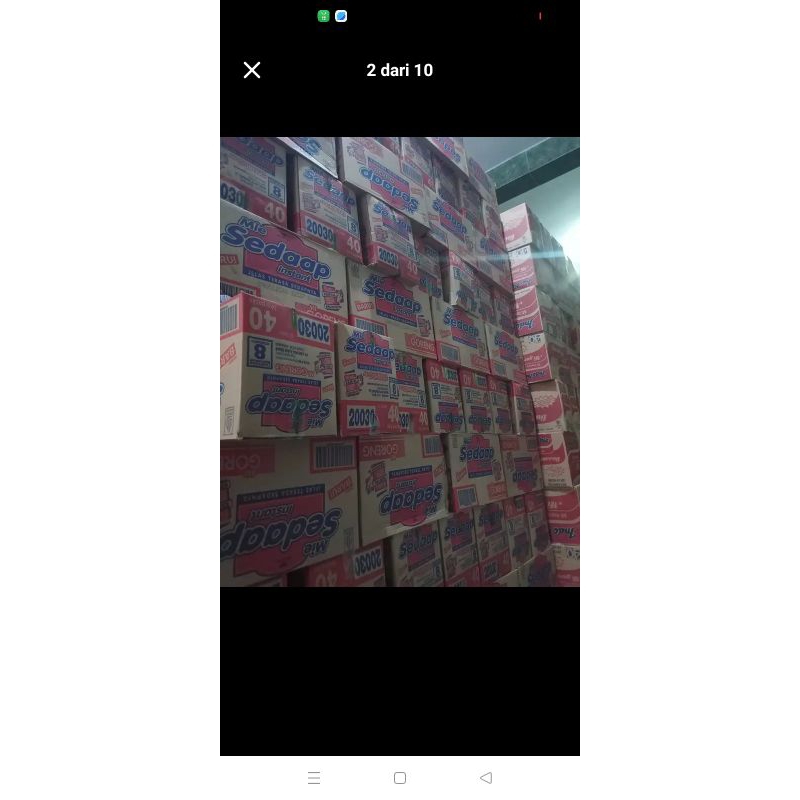Open the recent apps menu
The width and height of the screenshot is (800, 800).
point(314,778)
